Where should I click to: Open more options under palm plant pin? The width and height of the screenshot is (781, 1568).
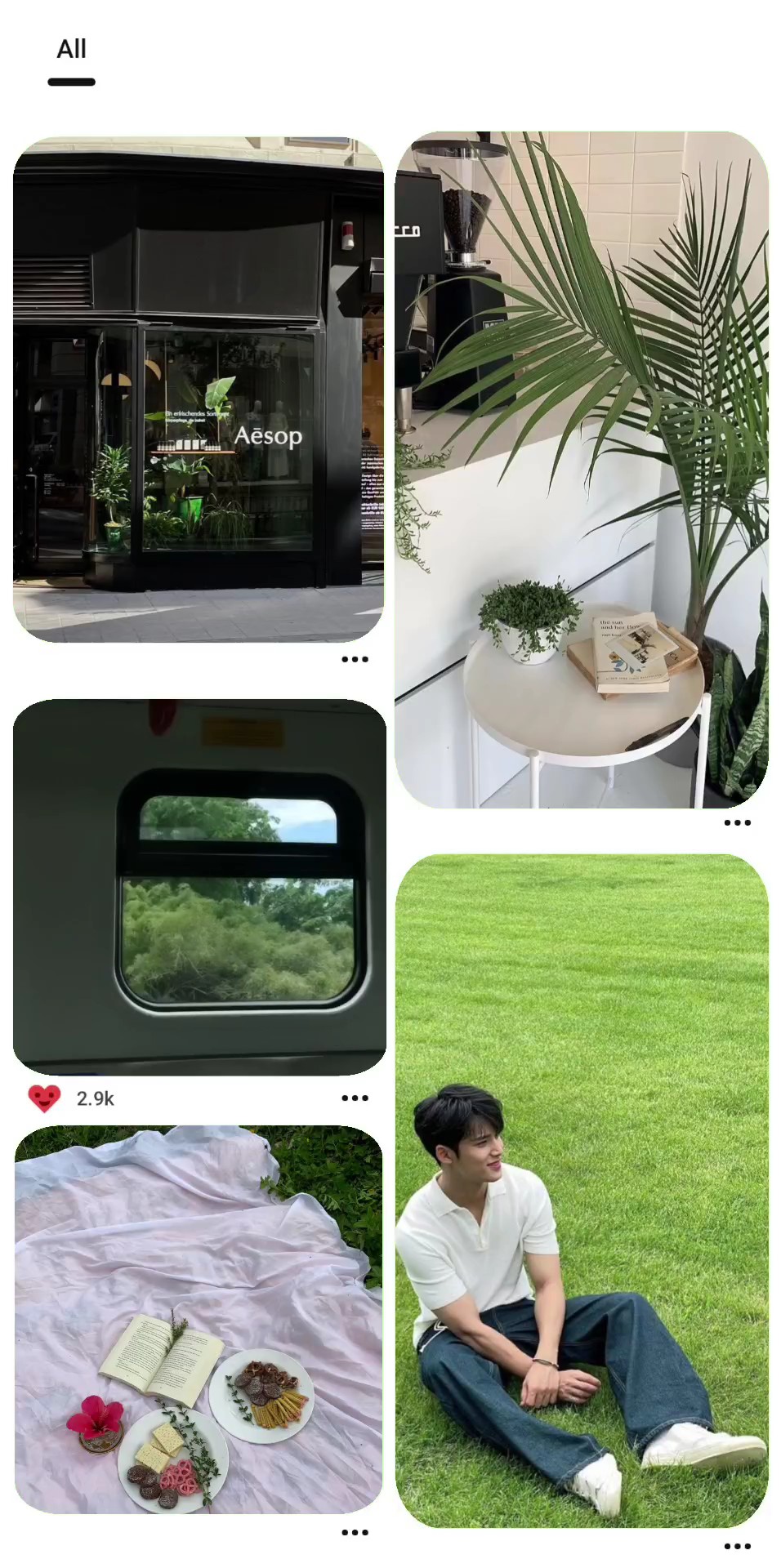pos(737,822)
